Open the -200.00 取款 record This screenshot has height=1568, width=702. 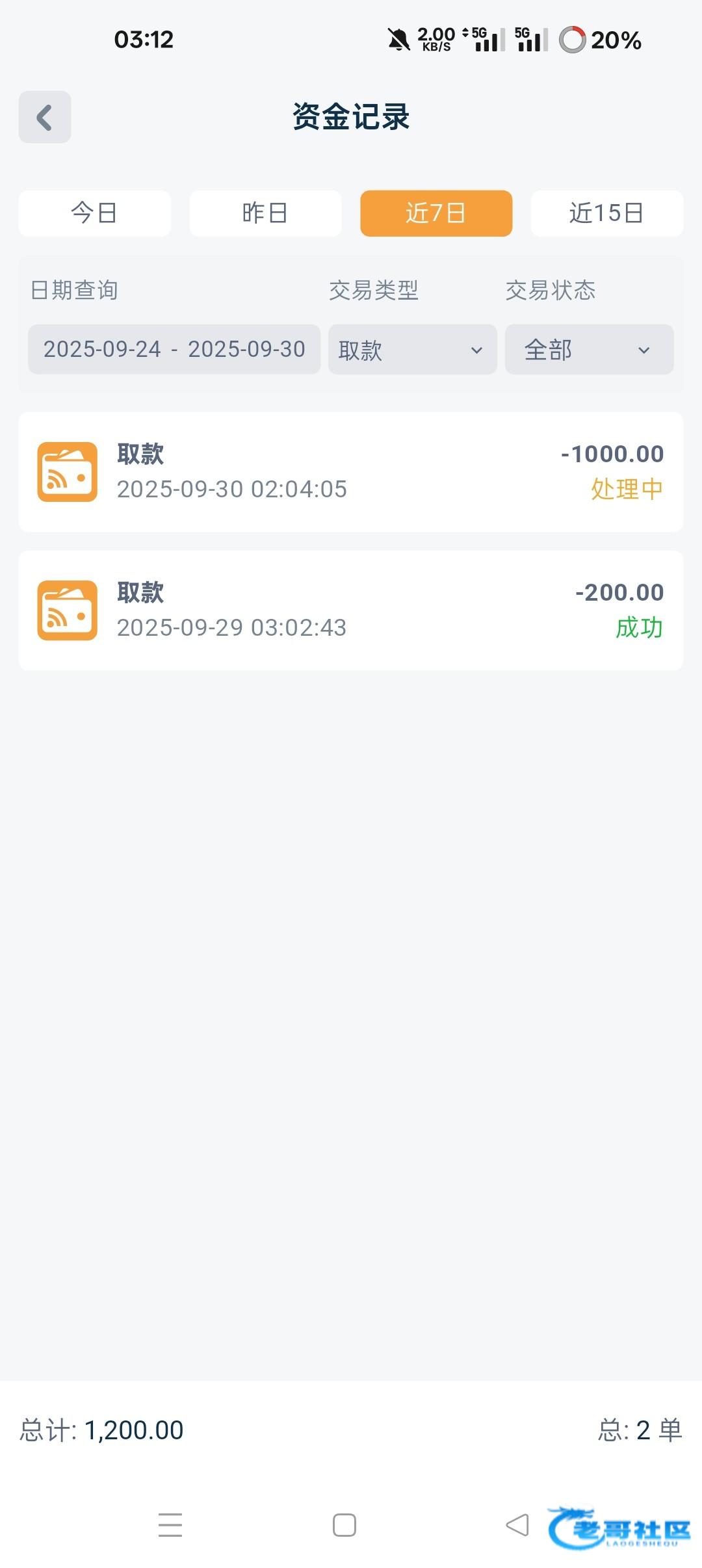point(351,610)
